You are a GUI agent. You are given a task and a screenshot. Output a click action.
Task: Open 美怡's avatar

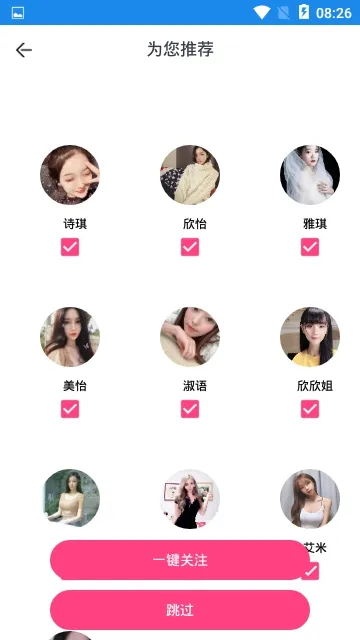(x=70, y=337)
